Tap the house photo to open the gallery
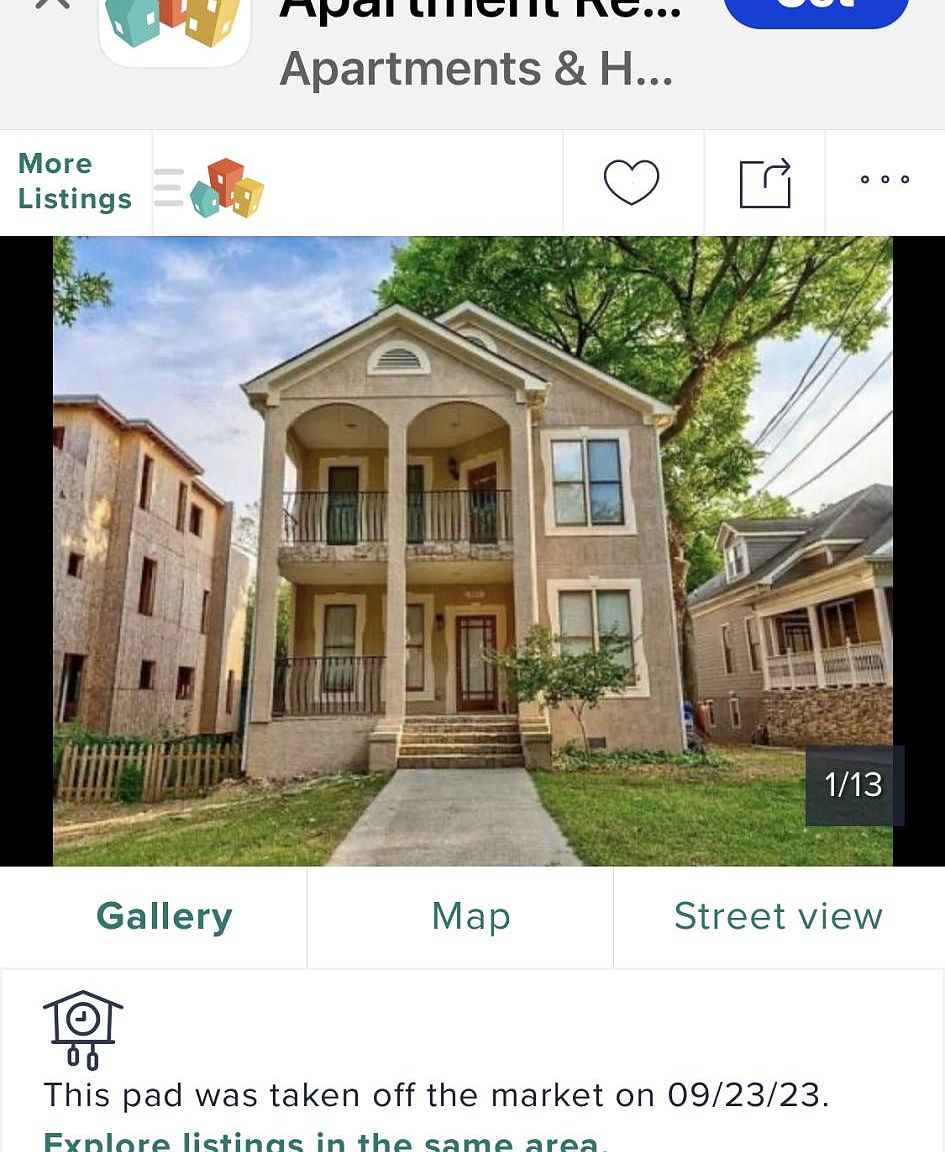This screenshot has height=1152, width=945. [x=472, y=550]
